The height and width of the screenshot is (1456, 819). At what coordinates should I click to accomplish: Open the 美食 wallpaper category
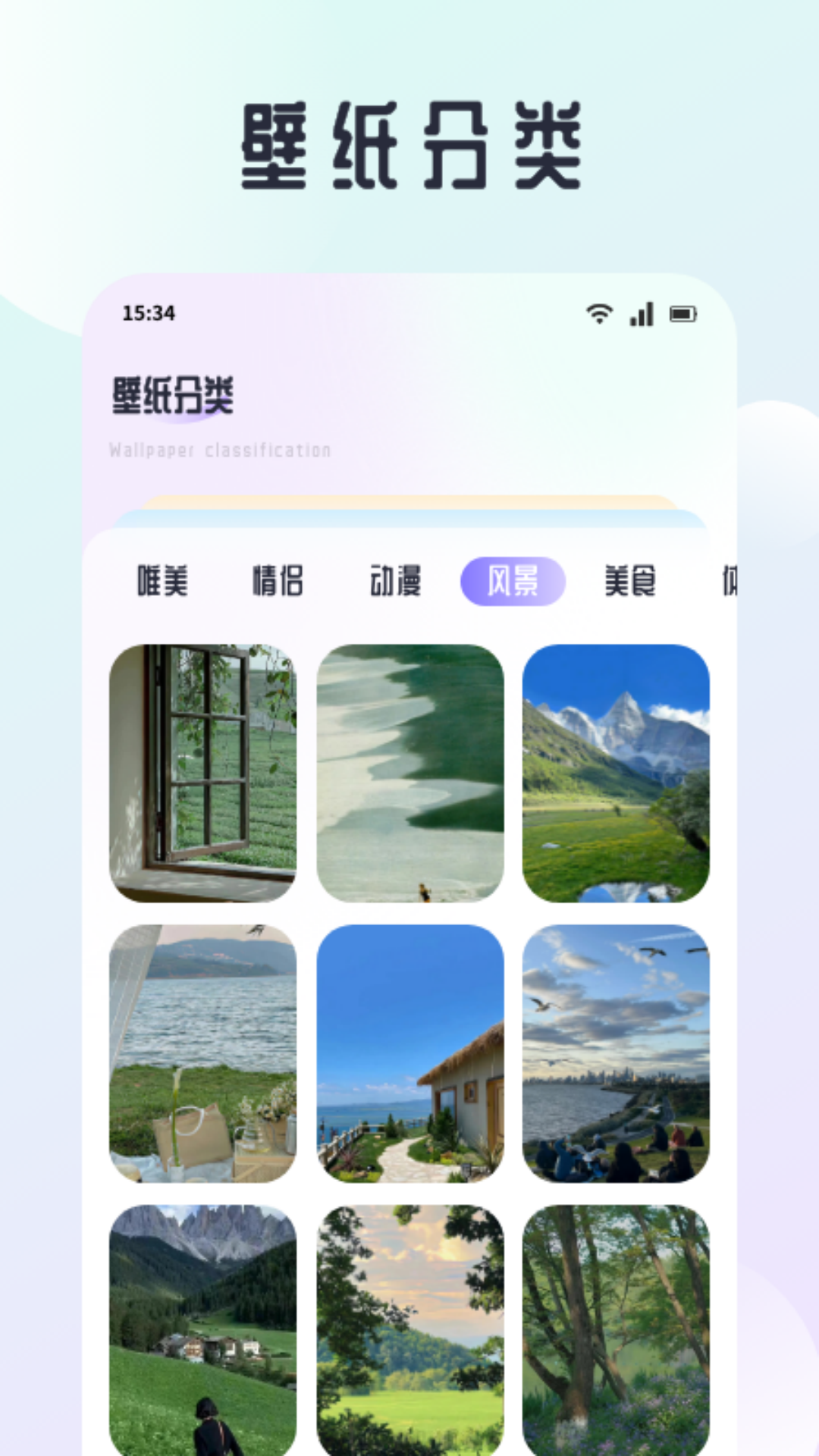click(x=629, y=580)
